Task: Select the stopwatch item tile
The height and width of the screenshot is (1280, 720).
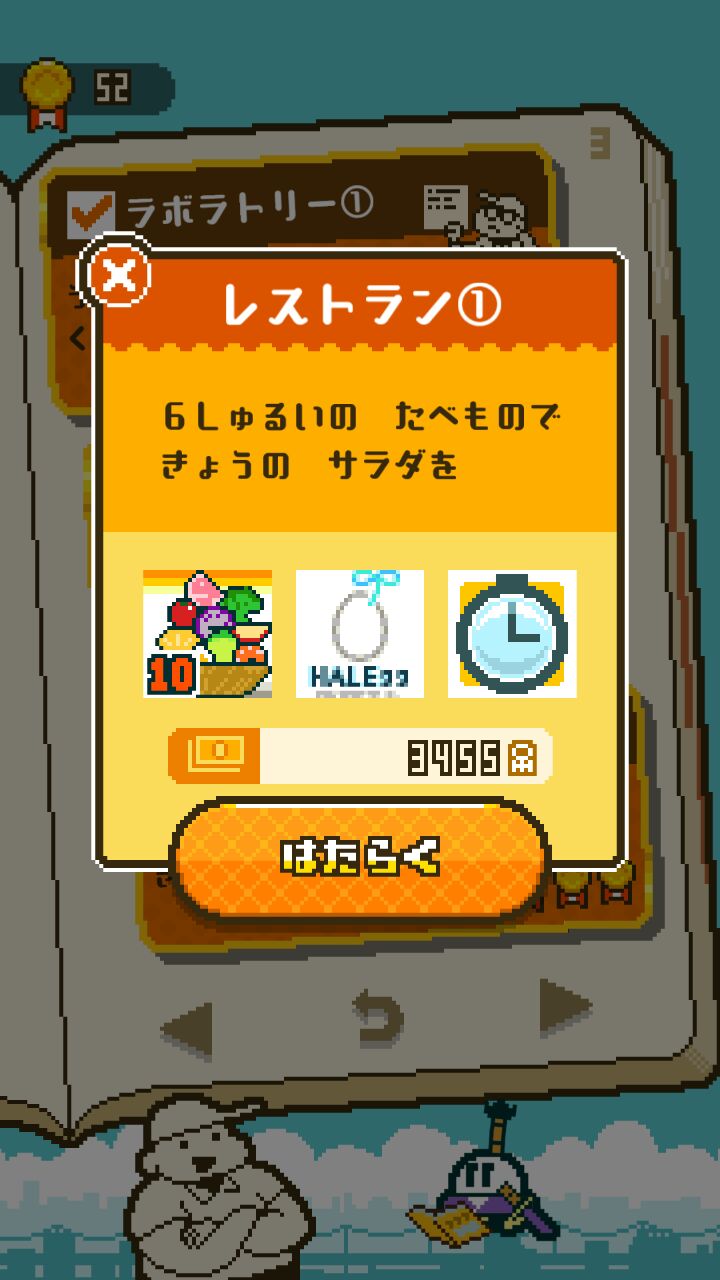Action: click(512, 634)
